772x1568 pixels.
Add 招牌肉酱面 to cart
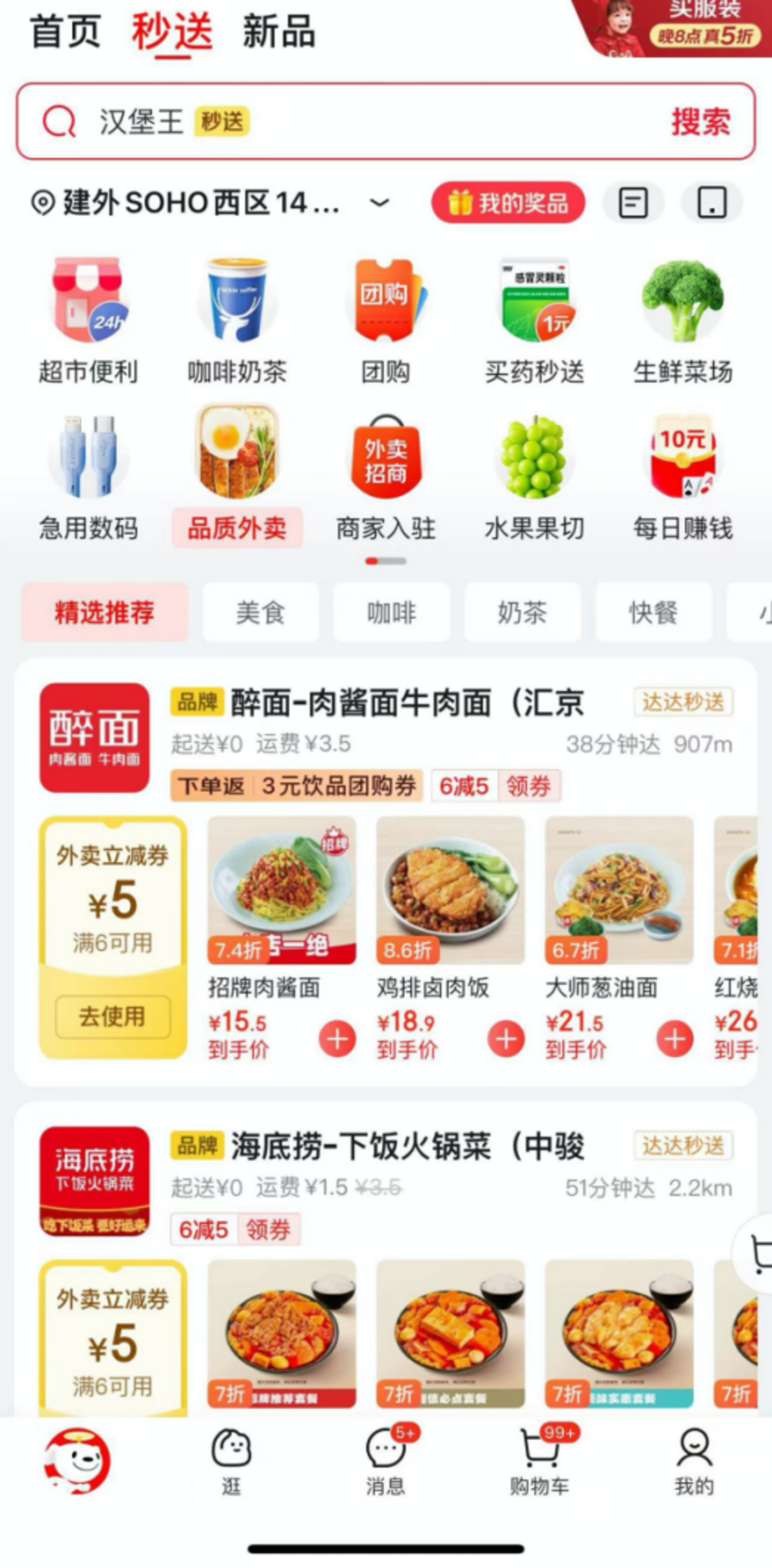(x=338, y=1038)
